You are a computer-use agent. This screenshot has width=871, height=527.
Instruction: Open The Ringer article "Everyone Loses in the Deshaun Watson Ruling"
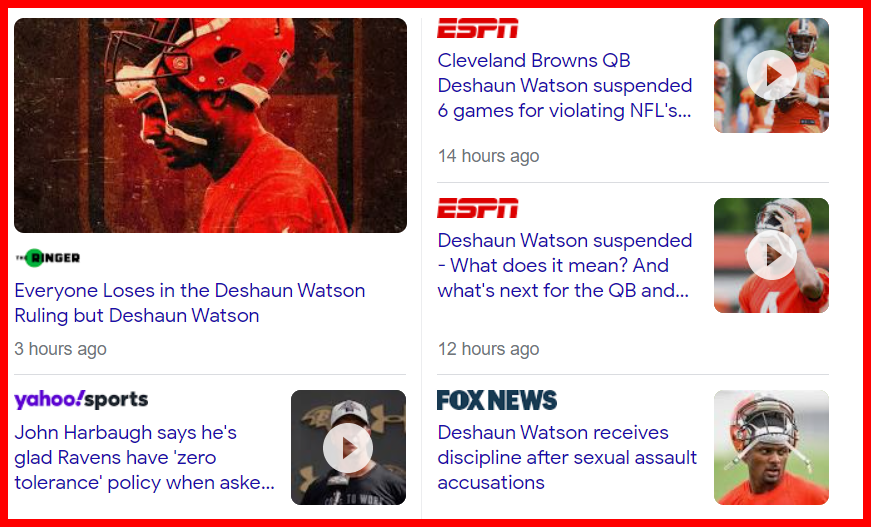[x=190, y=303]
